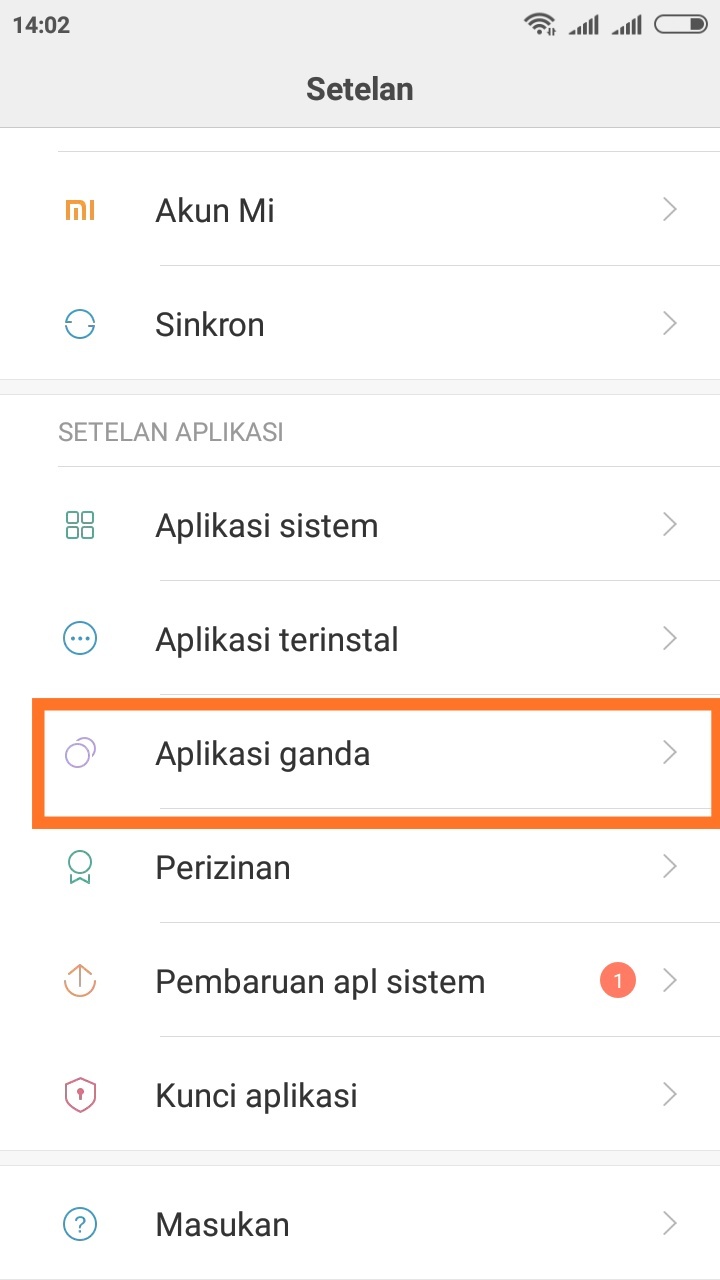Click the Sinkron sync arrows icon
The height and width of the screenshot is (1280, 720).
pyautogui.click(x=79, y=324)
